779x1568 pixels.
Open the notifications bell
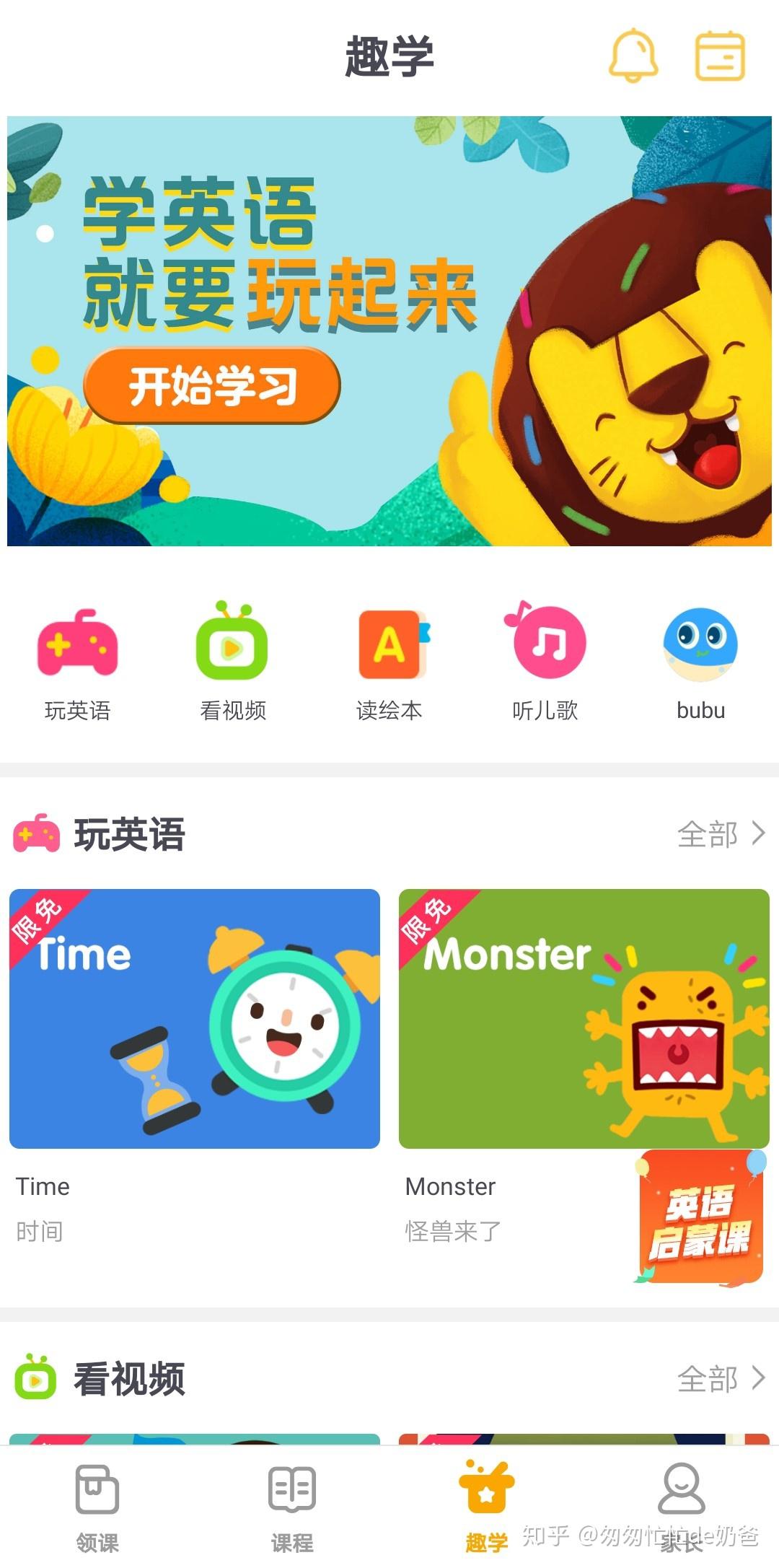633,56
